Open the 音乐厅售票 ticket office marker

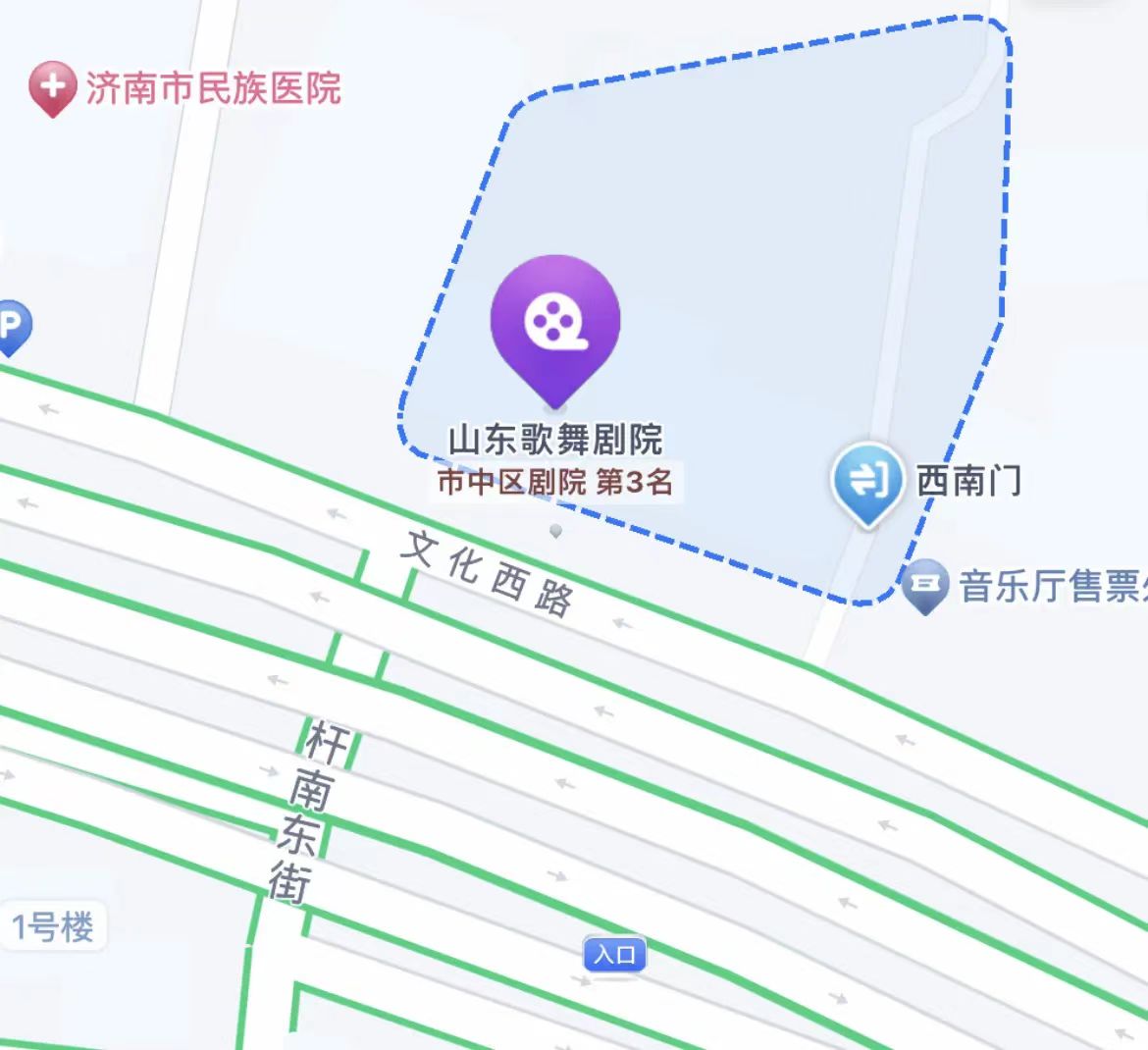pyautogui.click(x=924, y=586)
